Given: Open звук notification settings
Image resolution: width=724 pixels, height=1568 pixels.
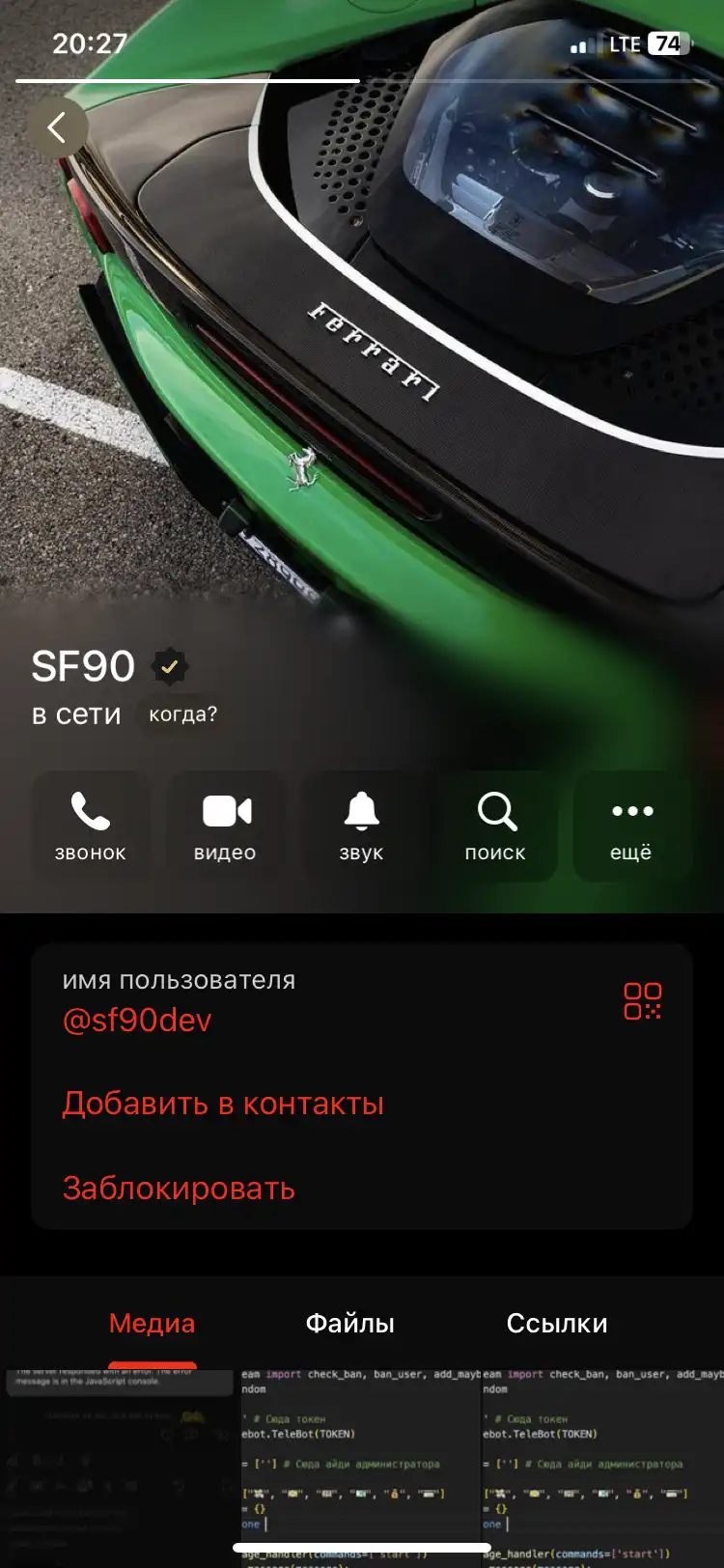Looking at the screenshot, I should click(361, 826).
